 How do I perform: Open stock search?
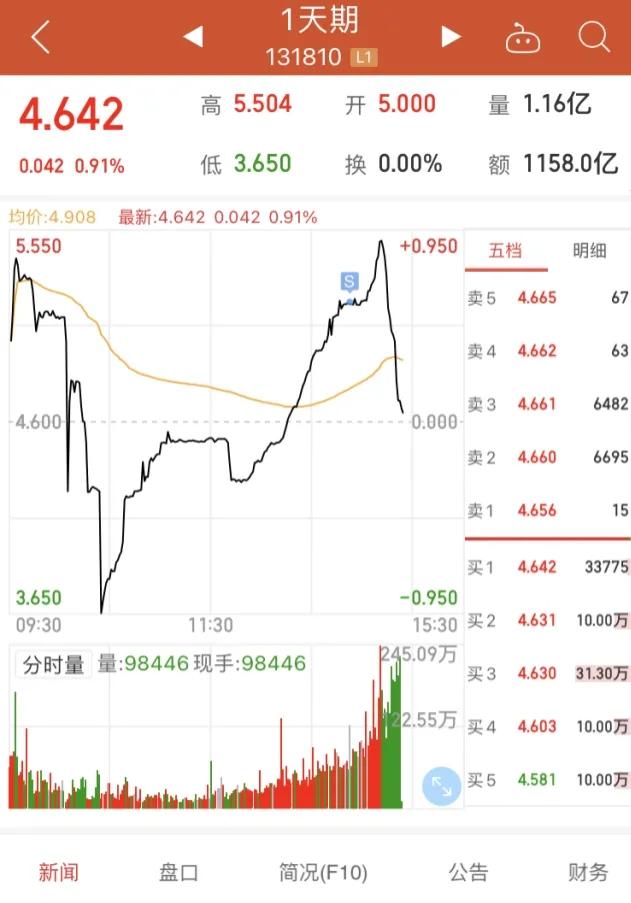pyautogui.click(x=594, y=38)
